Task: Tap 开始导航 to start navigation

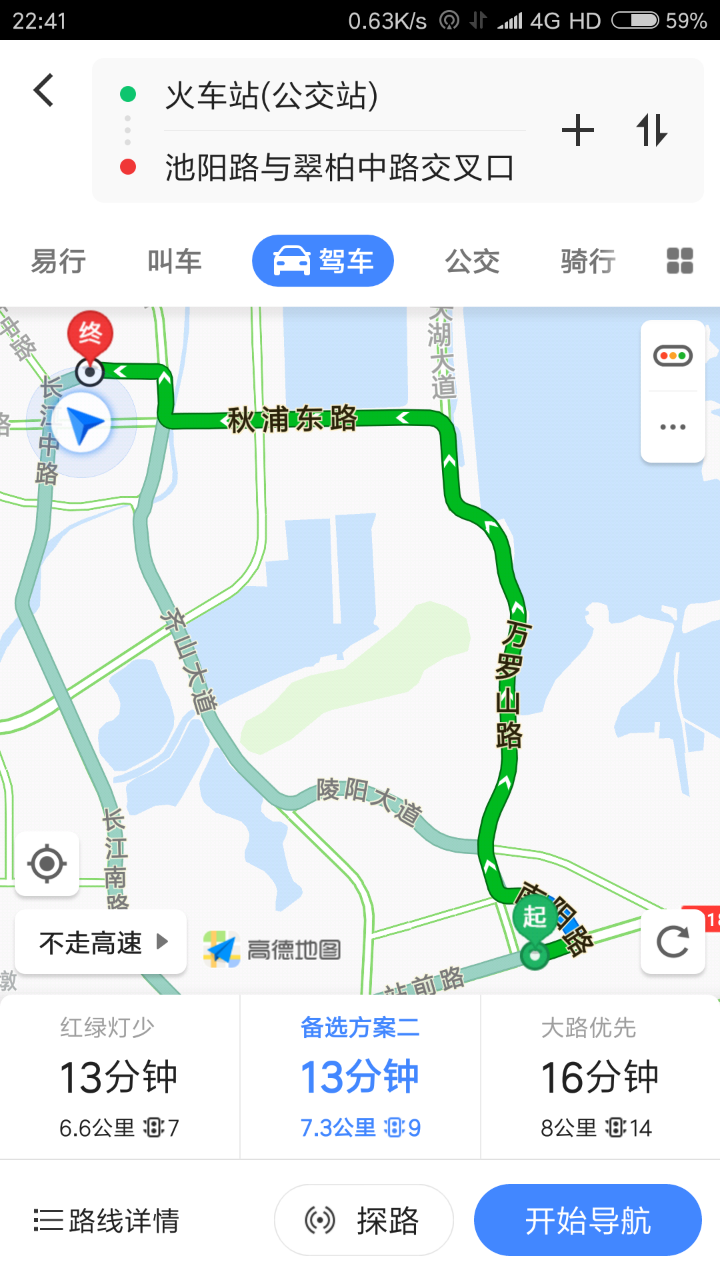Action: pos(588,1220)
